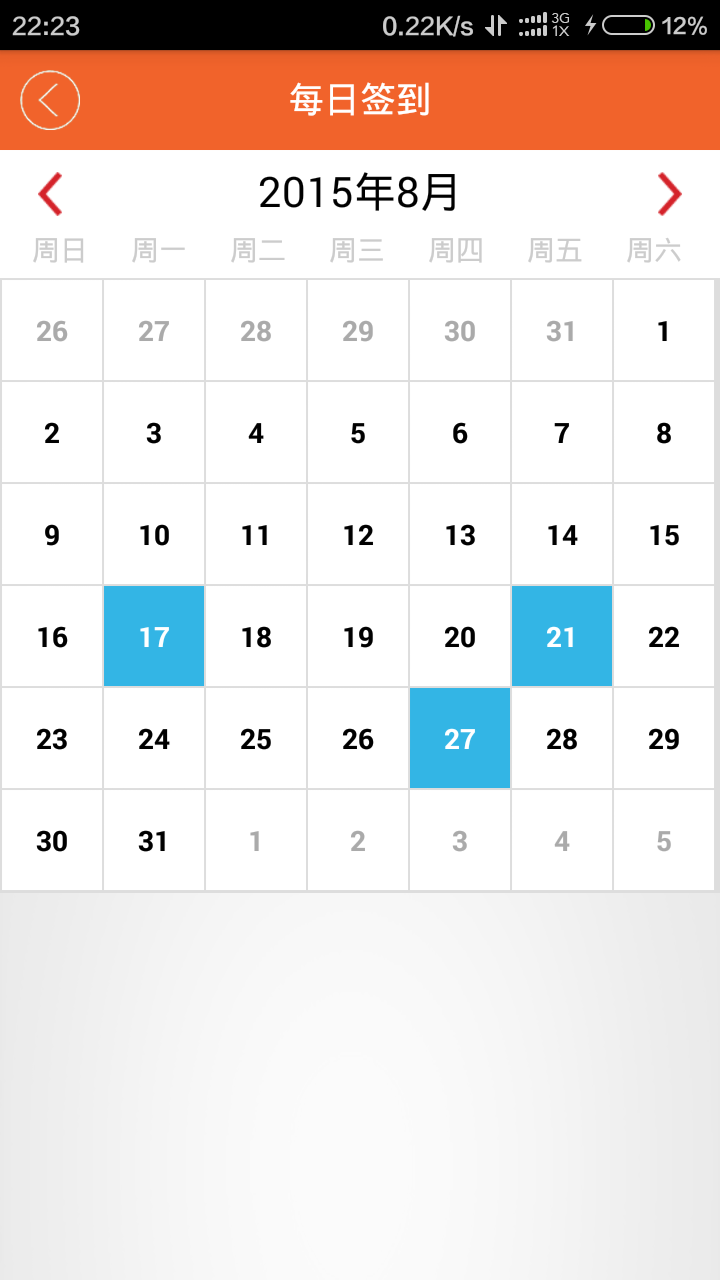Select the highlighted date 21
This screenshot has height=1280, width=720.
pyautogui.click(x=562, y=637)
